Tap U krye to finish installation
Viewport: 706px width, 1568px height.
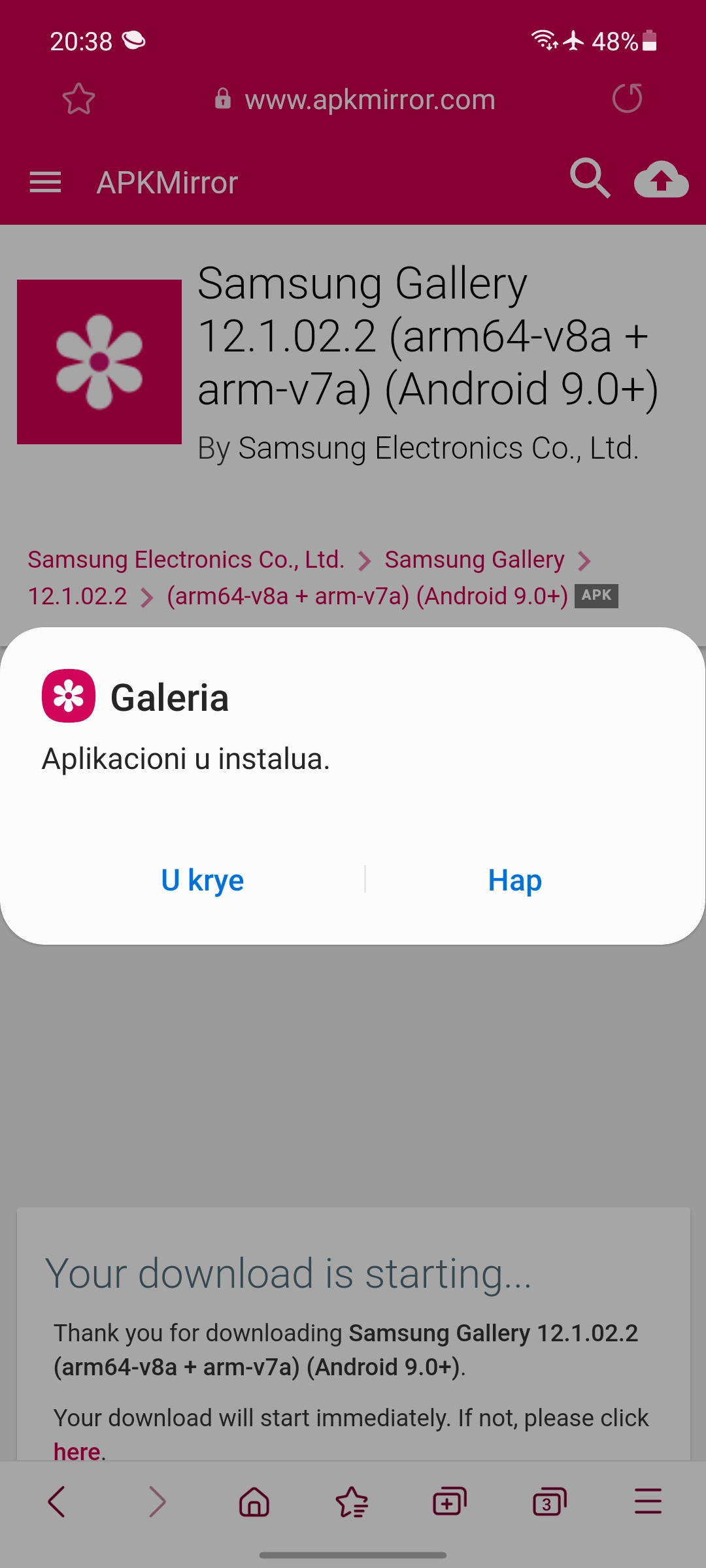coord(202,880)
